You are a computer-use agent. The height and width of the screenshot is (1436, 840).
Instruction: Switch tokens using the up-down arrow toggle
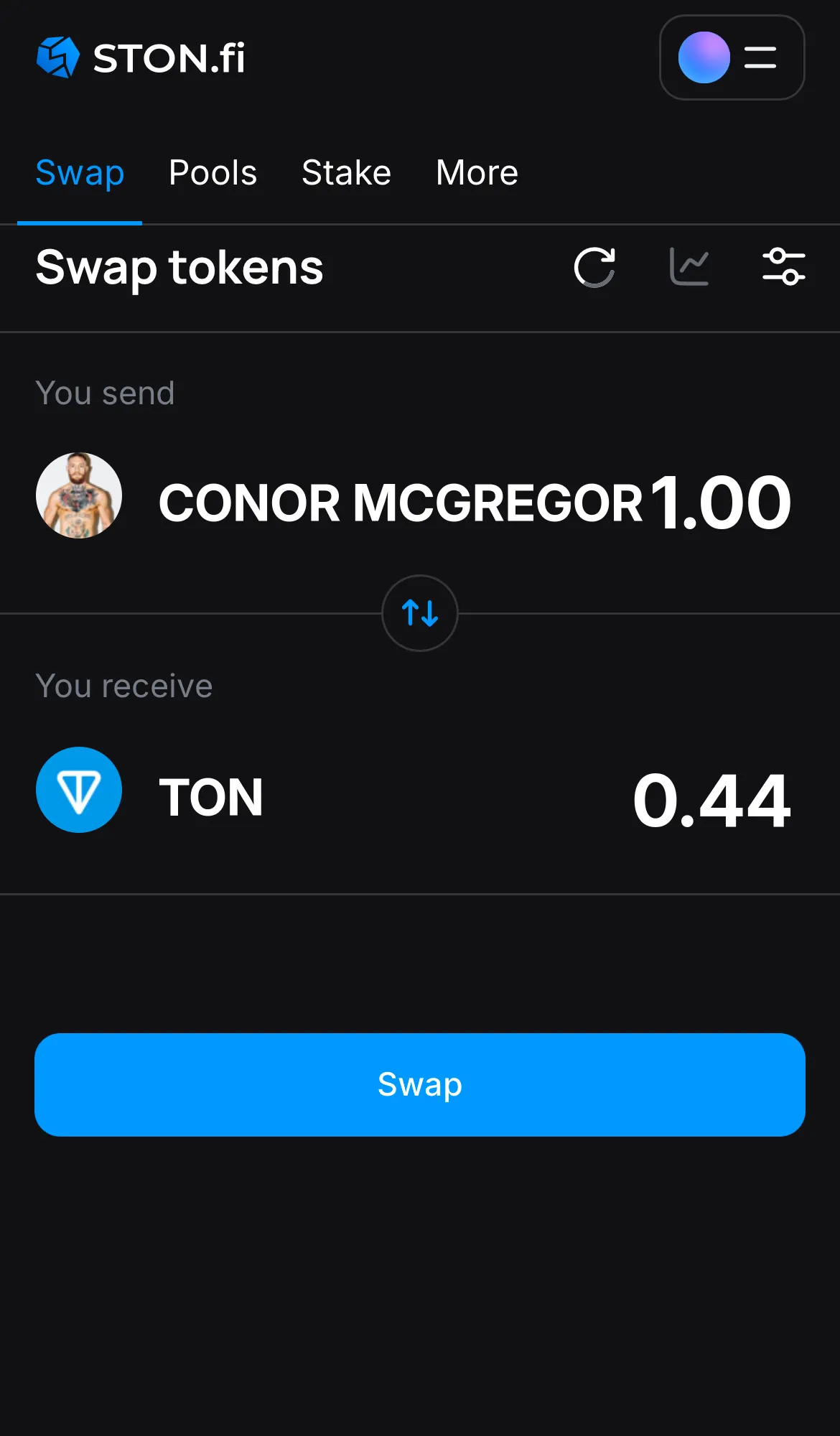[x=420, y=614]
